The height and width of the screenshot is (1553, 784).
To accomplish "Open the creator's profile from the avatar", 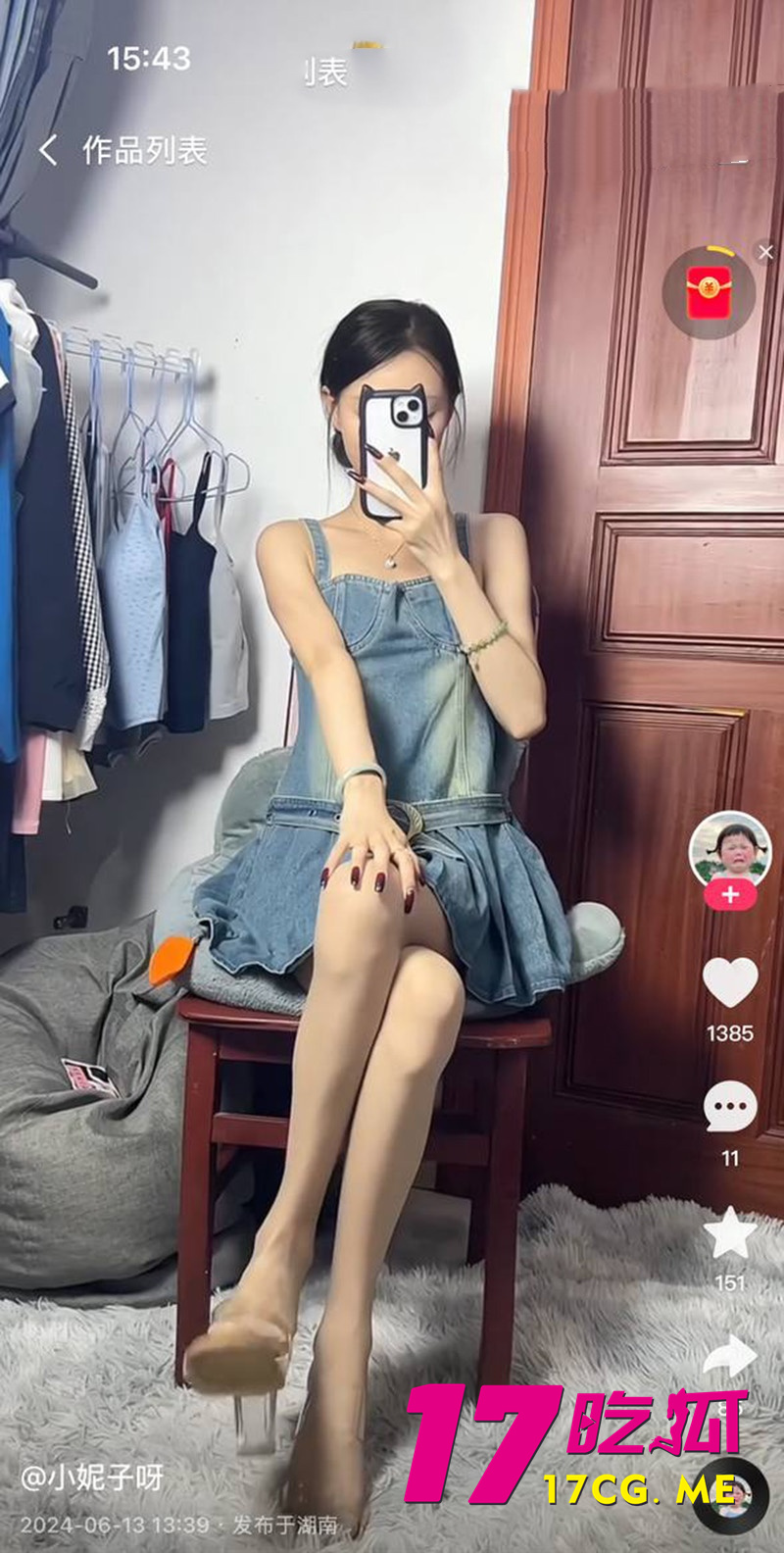I will tap(730, 855).
